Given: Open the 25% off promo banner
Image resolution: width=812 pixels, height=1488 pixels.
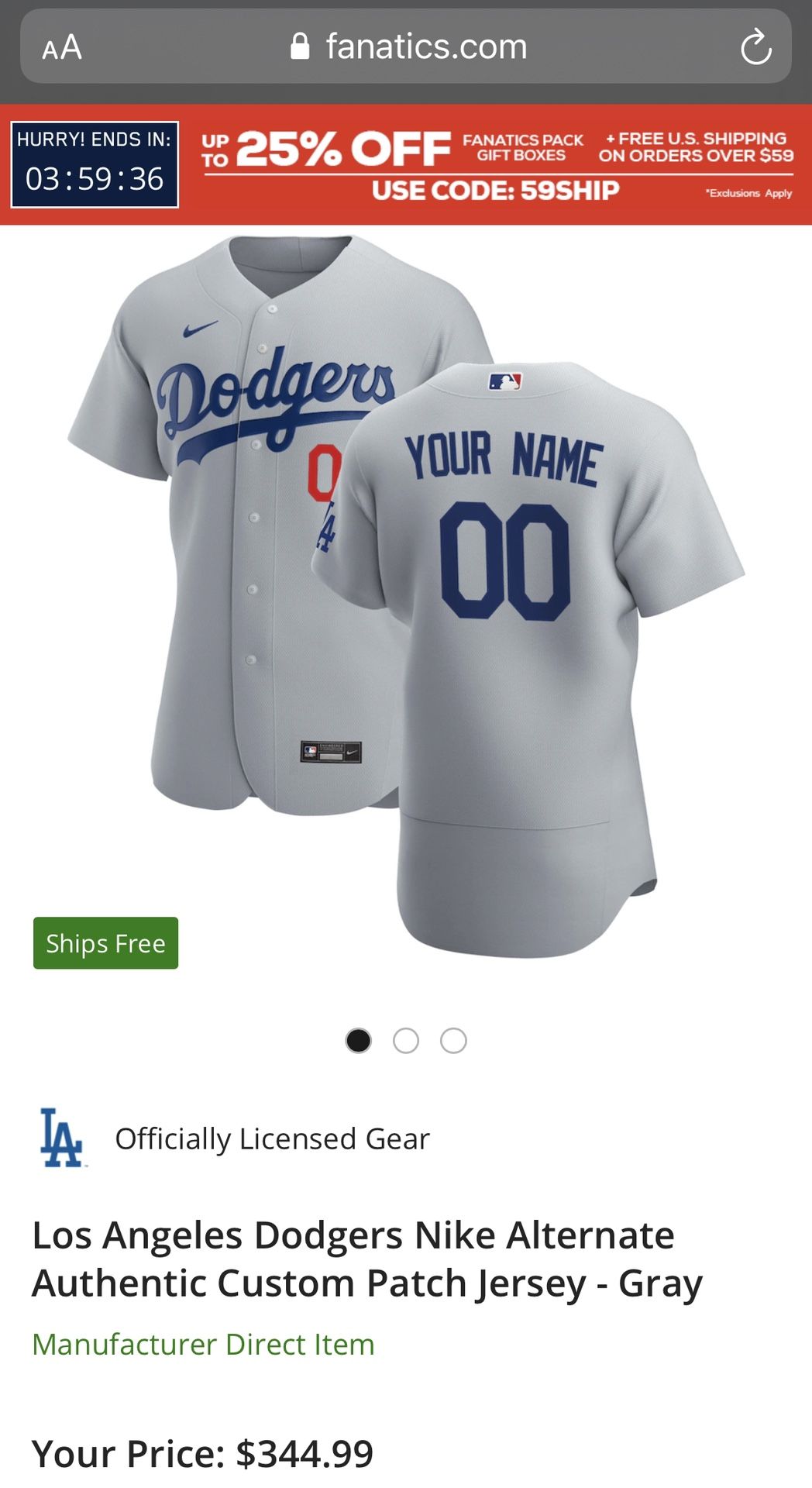Looking at the screenshot, I should point(406,164).
